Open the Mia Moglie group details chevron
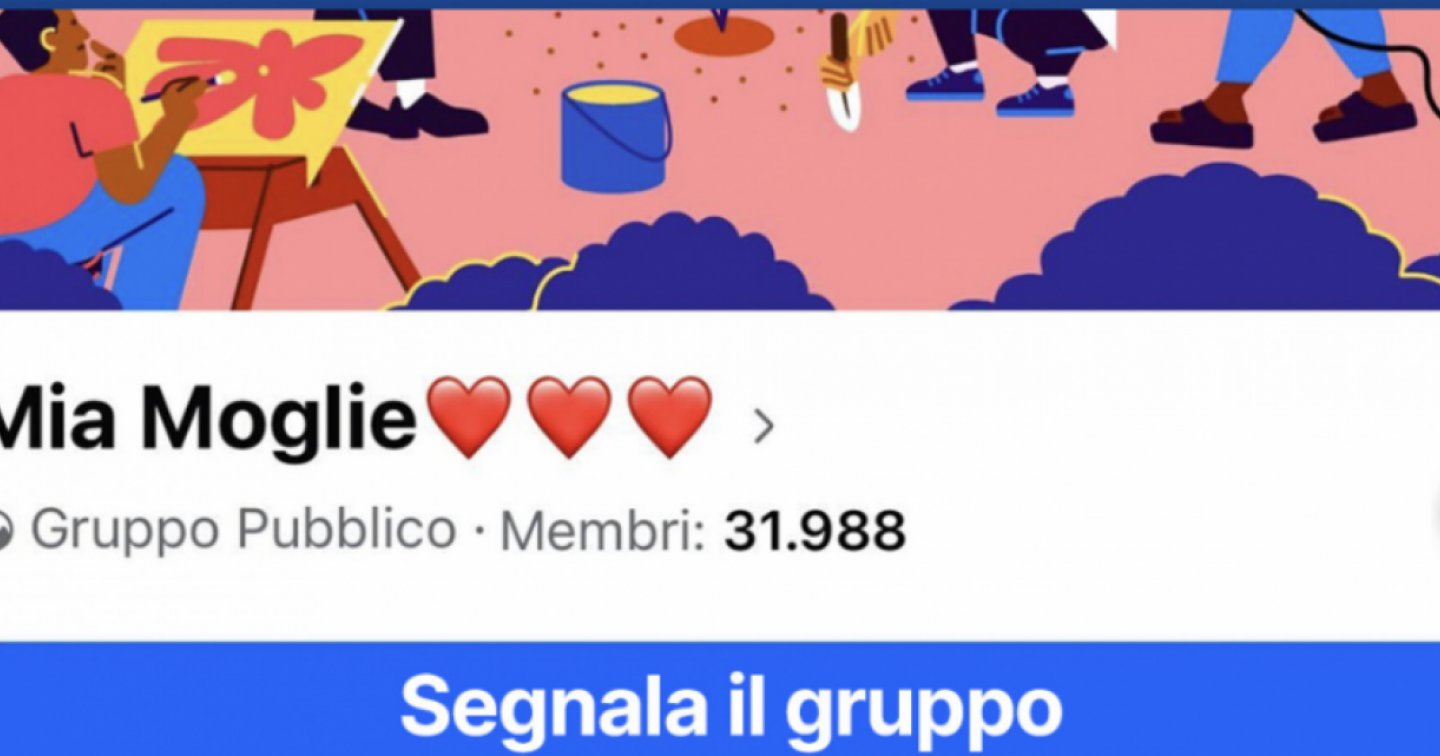1440x756 pixels. [763, 426]
